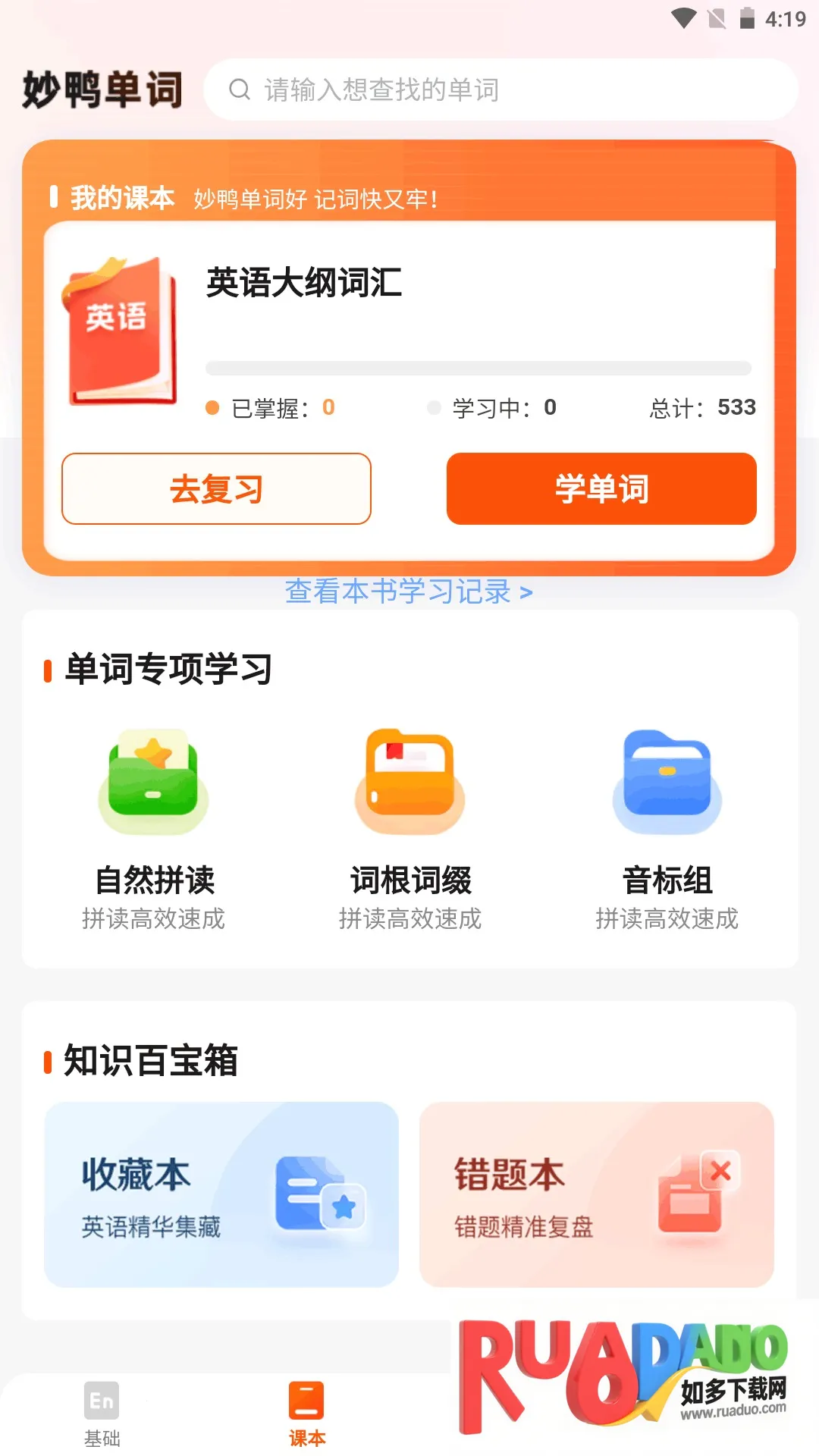Tap the En icon on the bottom bar
819x1456 pixels.
pos(102,1400)
